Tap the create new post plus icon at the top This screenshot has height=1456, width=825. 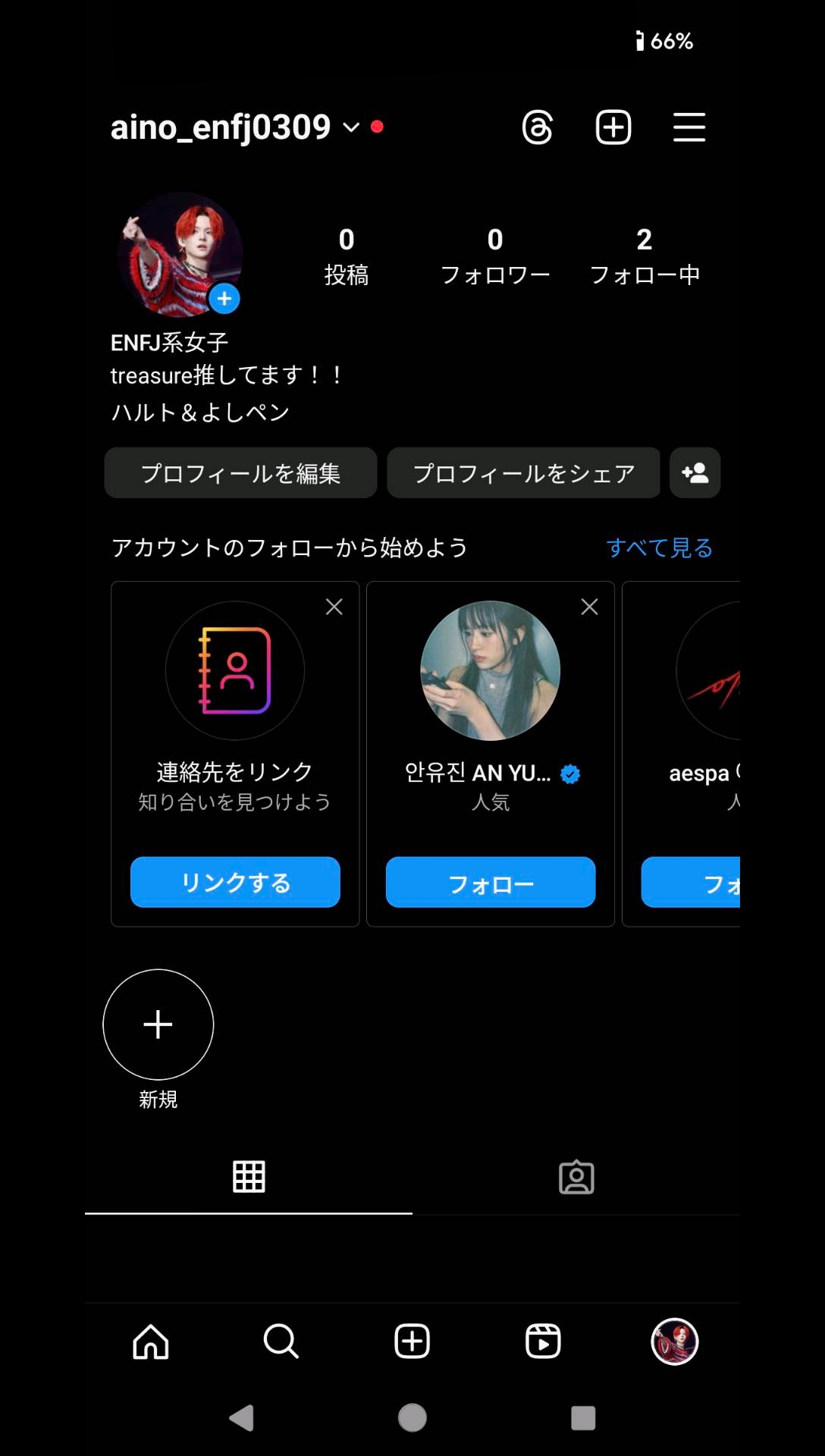tap(613, 127)
